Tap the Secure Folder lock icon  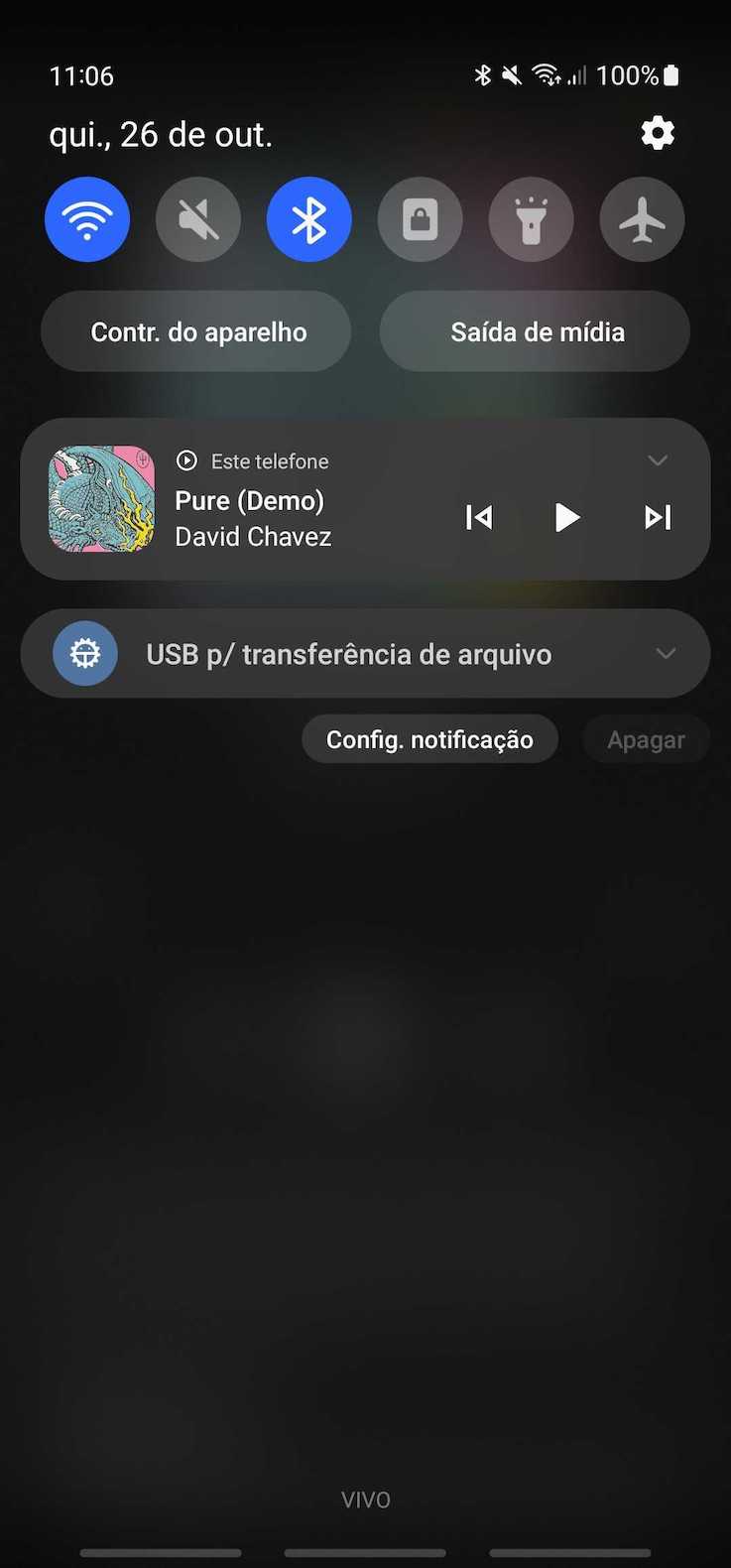[x=420, y=218]
